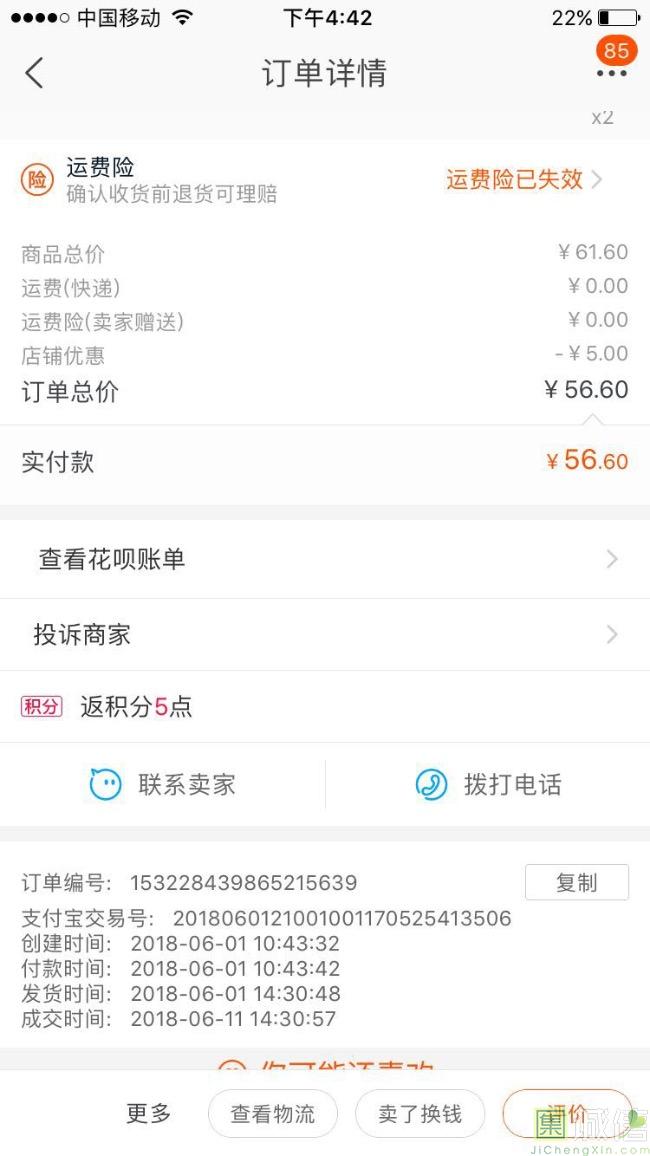Open the 运费险已失效 insurance status
This screenshot has height=1156, width=650.
pyautogui.click(x=523, y=179)
